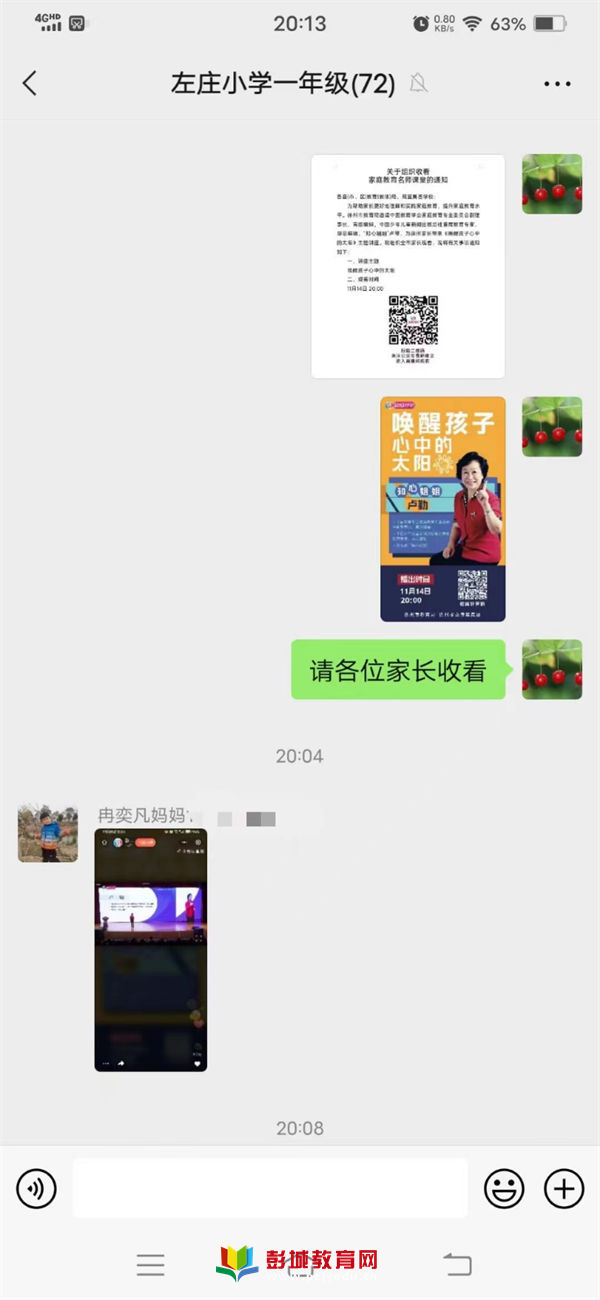Open system recent apps menu button

tap(151, 1265)
